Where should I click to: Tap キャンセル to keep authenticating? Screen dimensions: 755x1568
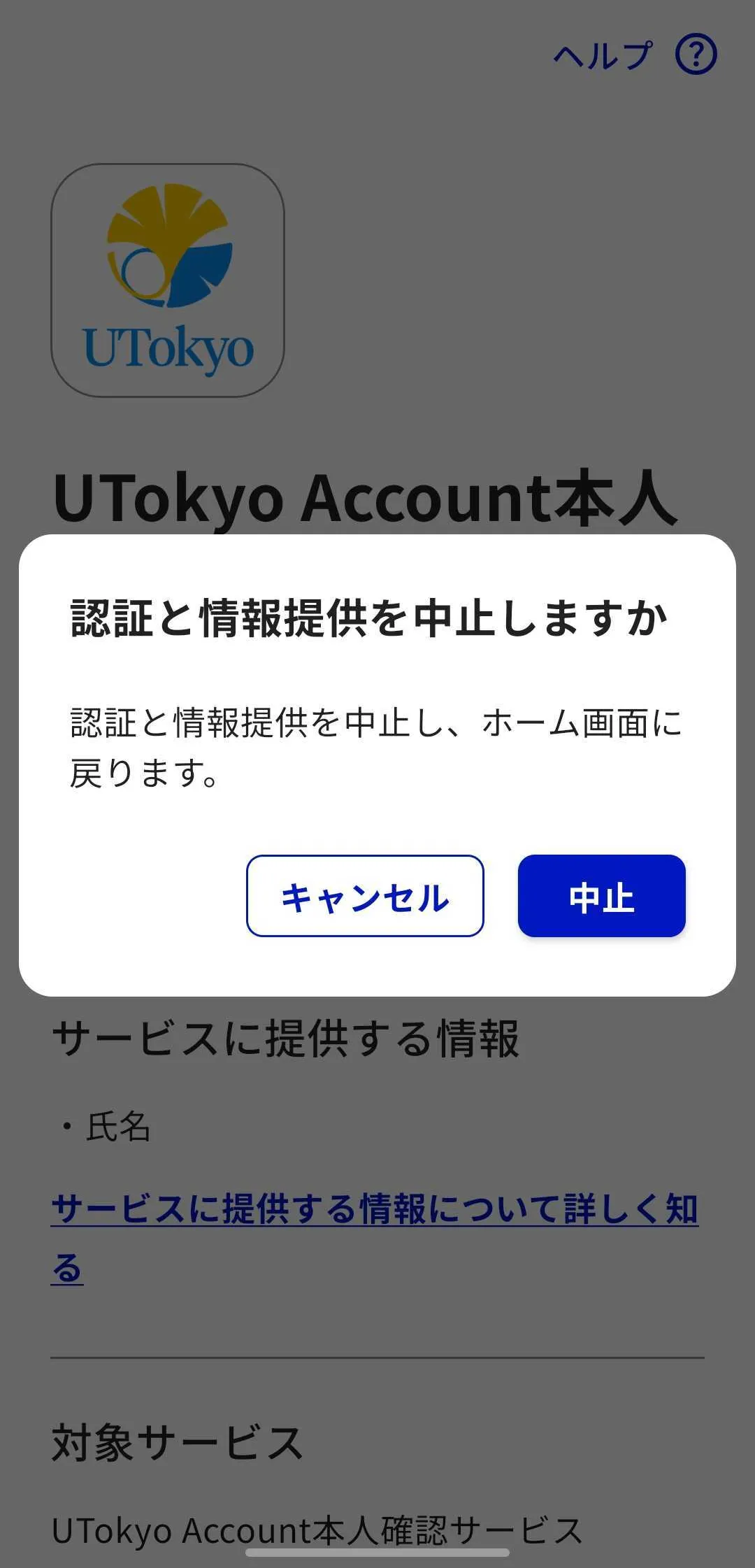[365, 896]
